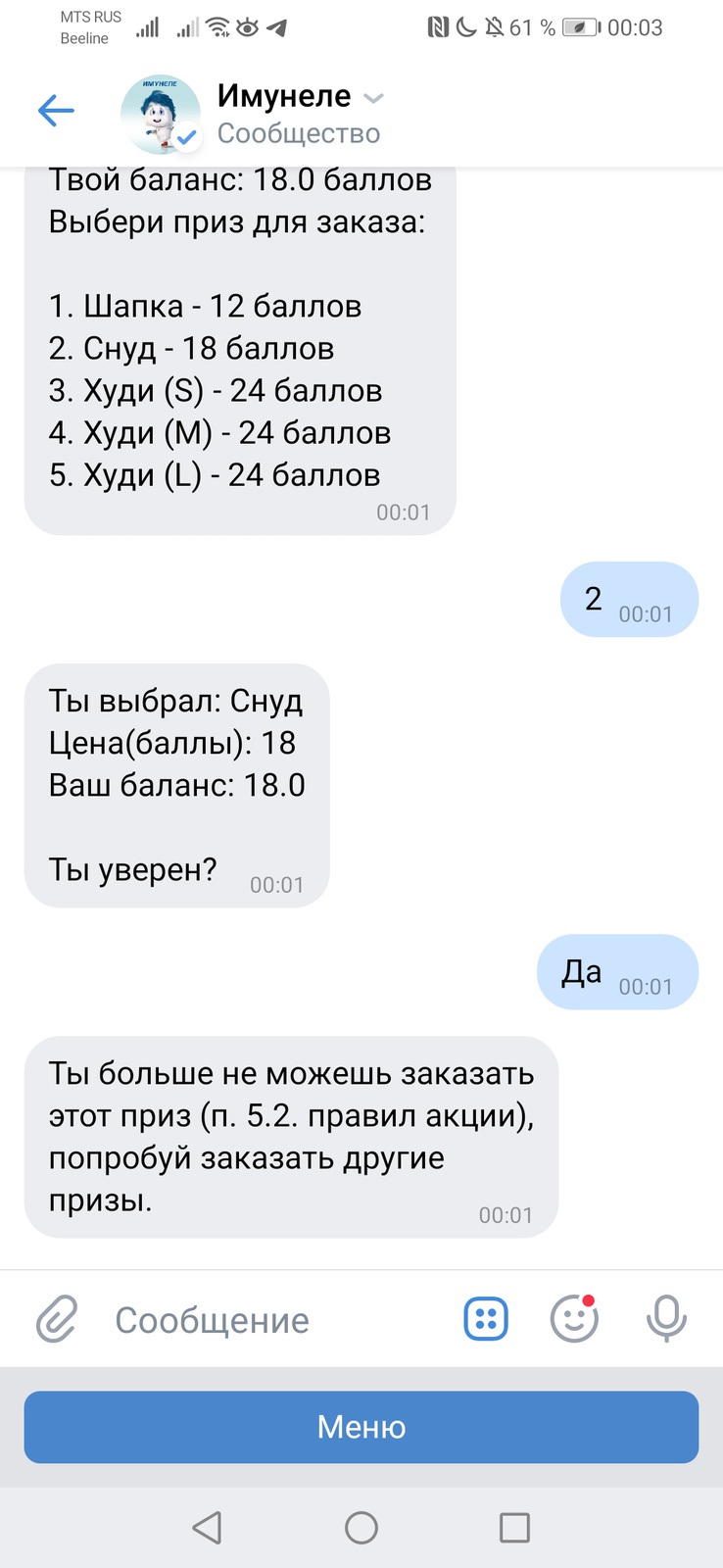The height and width of the screenshot is (1568, 723).
Task: Tap the system back button
Action: point(207,1527)
